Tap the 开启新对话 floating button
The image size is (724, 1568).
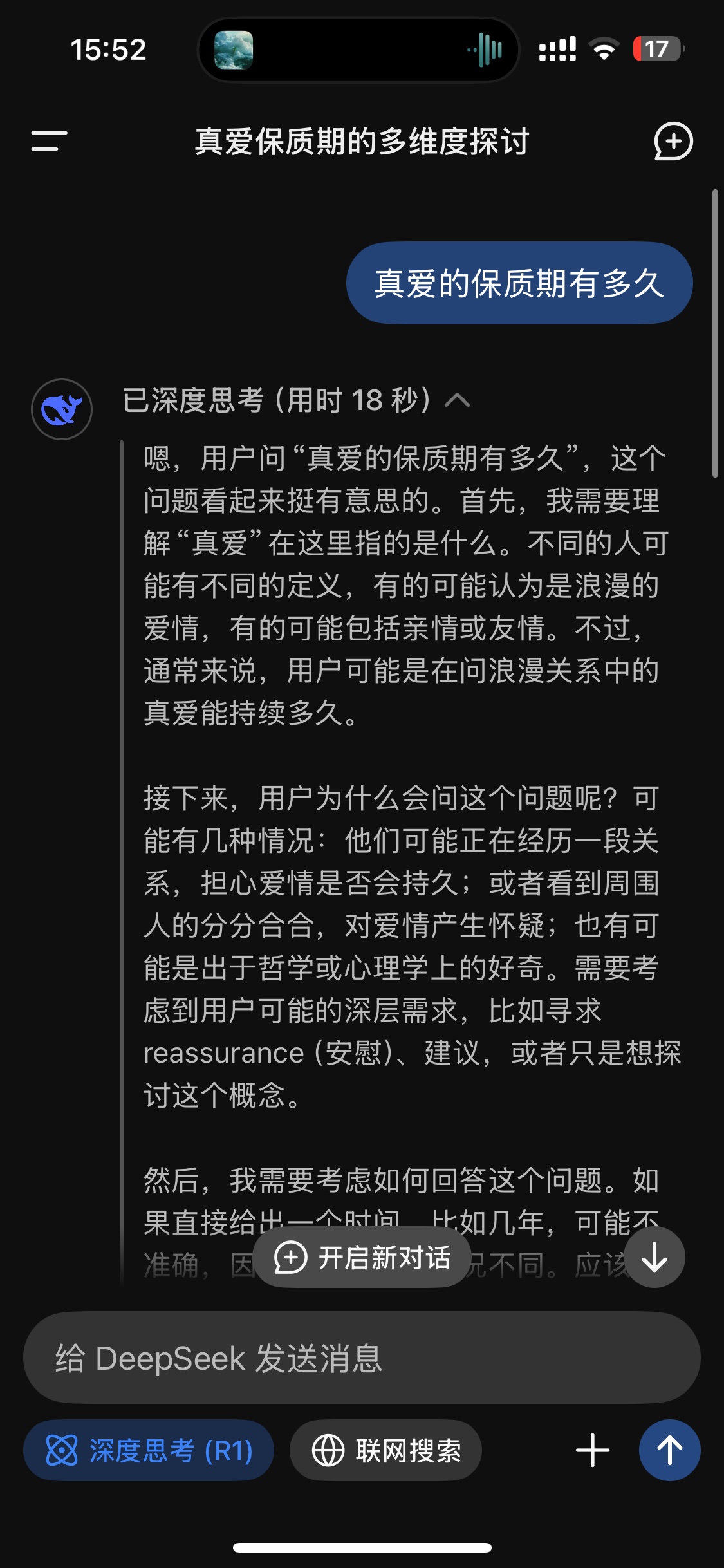pyautogui.click(x=362, y=1257)
